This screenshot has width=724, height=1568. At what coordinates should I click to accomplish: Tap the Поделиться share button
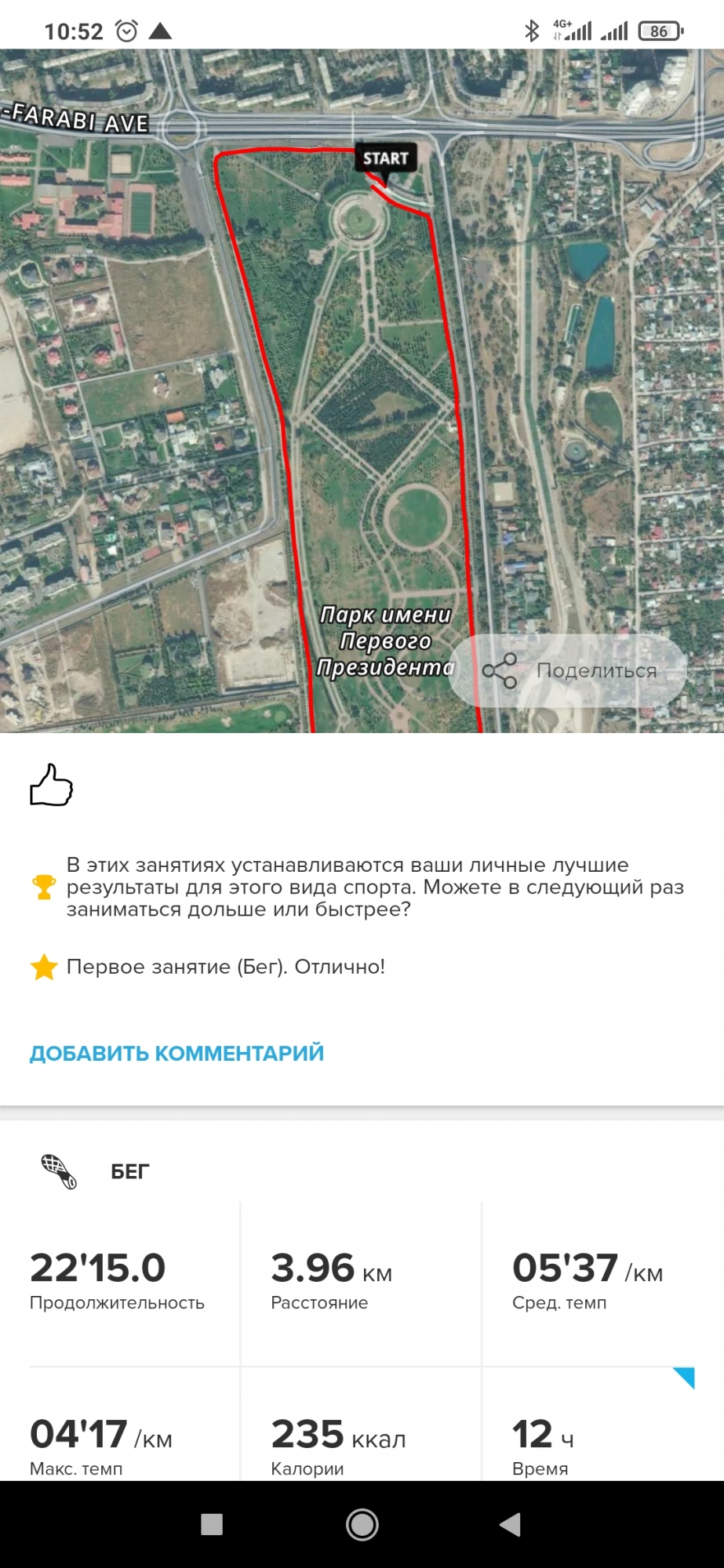(x=569, y=671)
